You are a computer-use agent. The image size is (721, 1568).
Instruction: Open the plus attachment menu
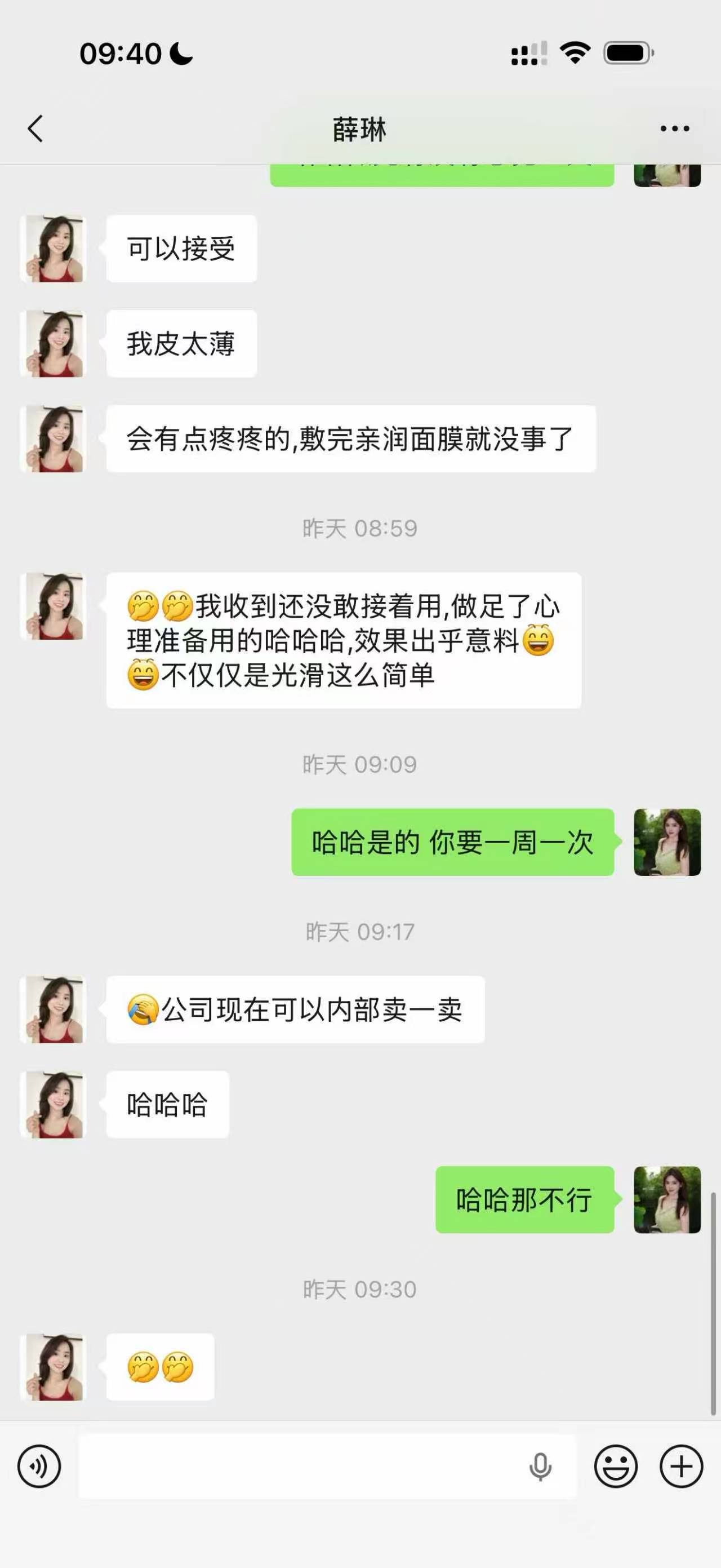point(681,1467)
